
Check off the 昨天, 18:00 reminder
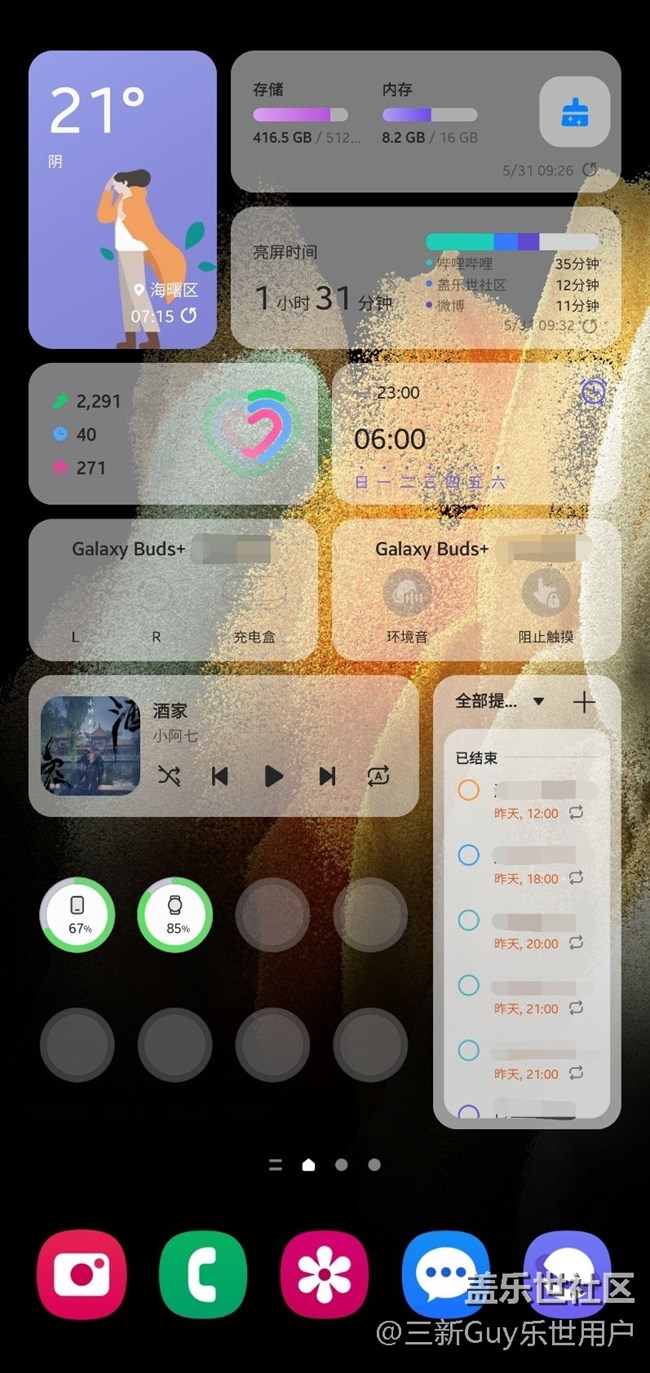(x=468, y=855)
